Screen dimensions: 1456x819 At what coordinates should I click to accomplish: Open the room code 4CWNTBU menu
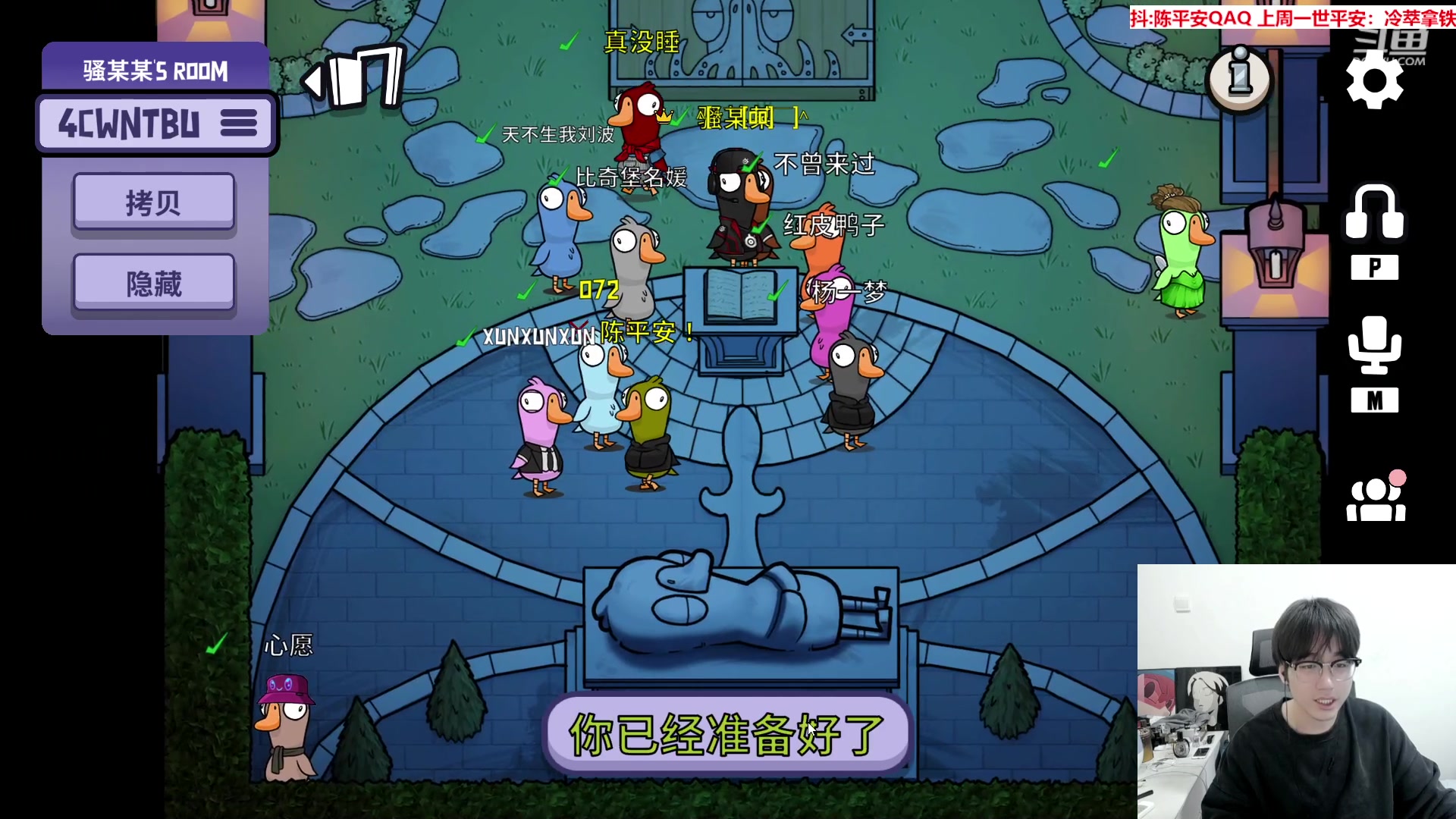tap(240, 123)
